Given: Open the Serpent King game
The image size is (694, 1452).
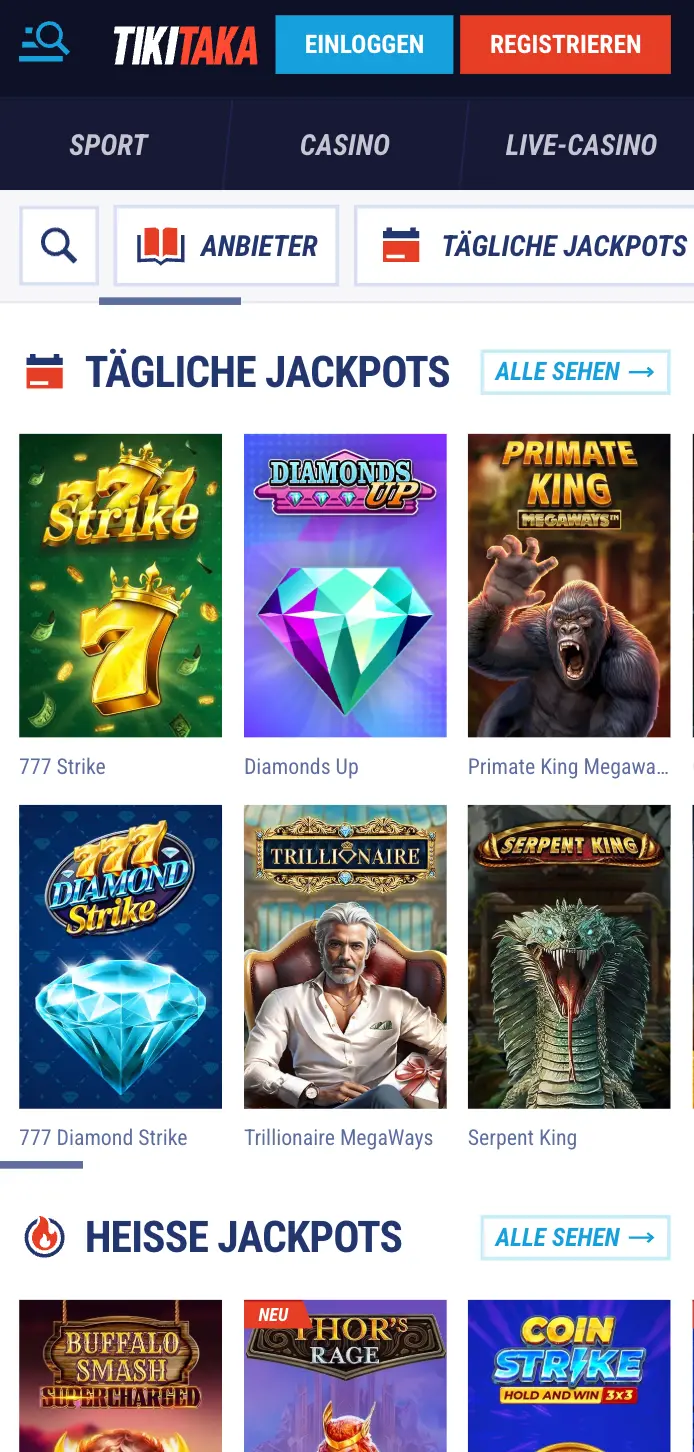Looking at the screenshot, I should [x=569, y=956].
